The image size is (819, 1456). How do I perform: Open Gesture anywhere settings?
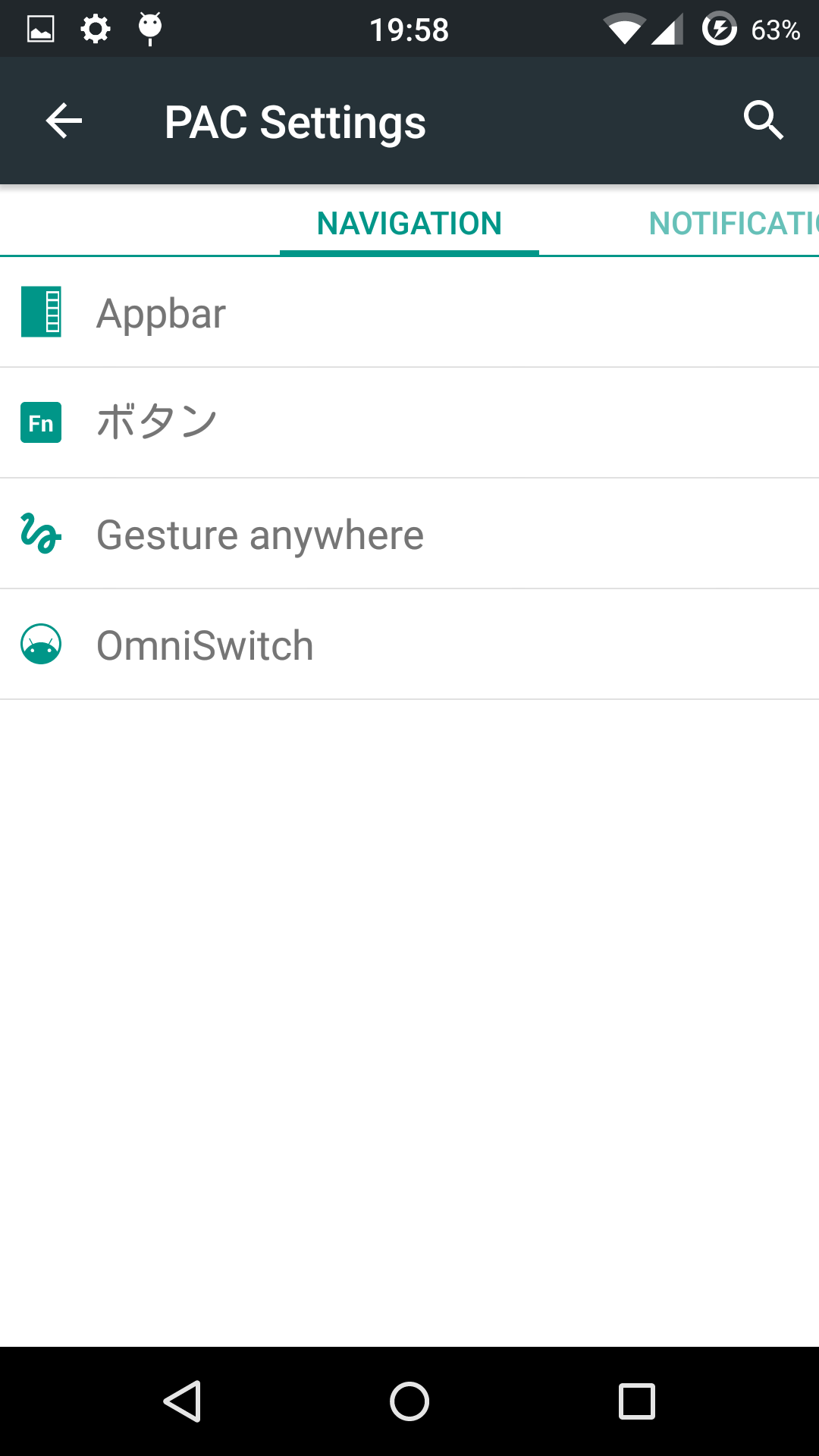409,534
